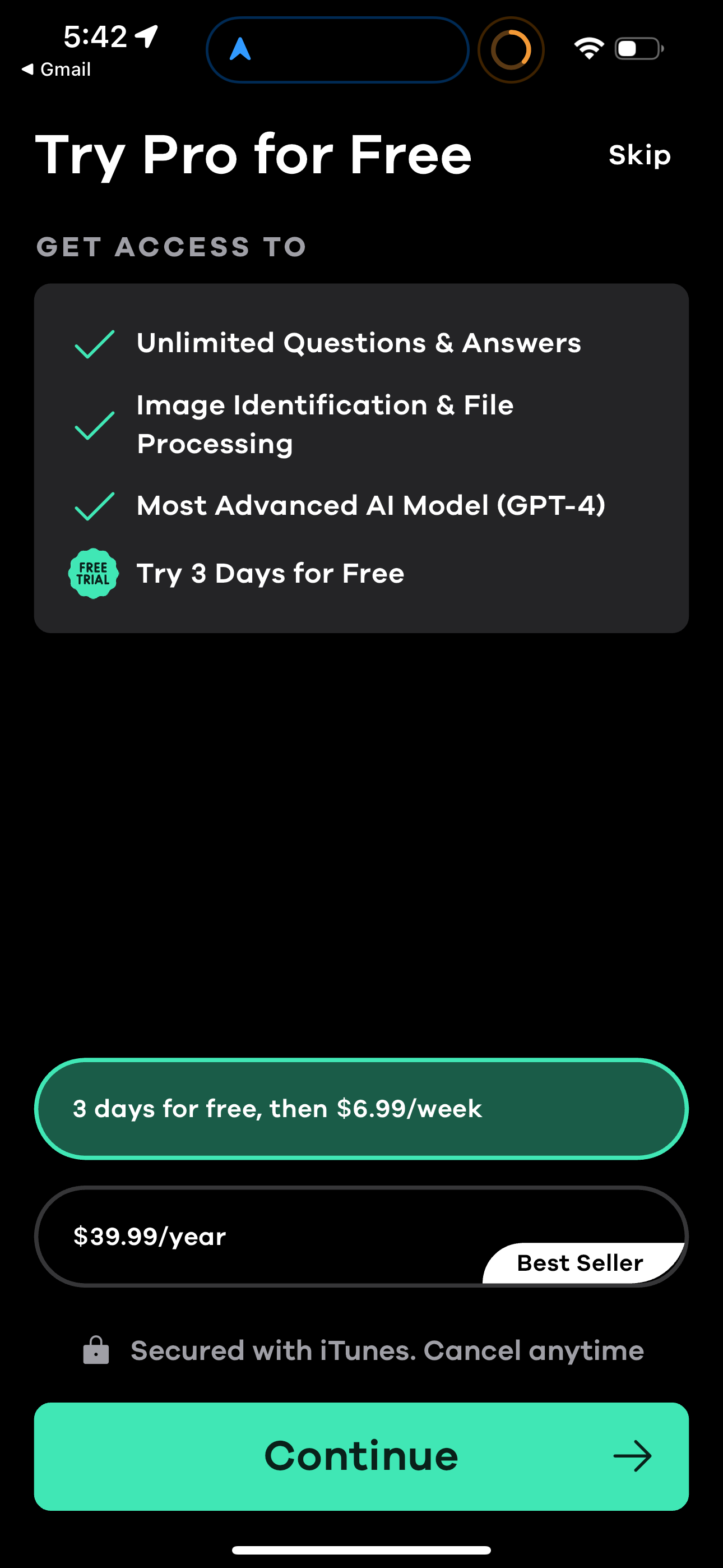This screenshot has width=723, height=1568.
Task: Choose the $39.99/year Best Seller plan
Action: tap(361, 1236)
